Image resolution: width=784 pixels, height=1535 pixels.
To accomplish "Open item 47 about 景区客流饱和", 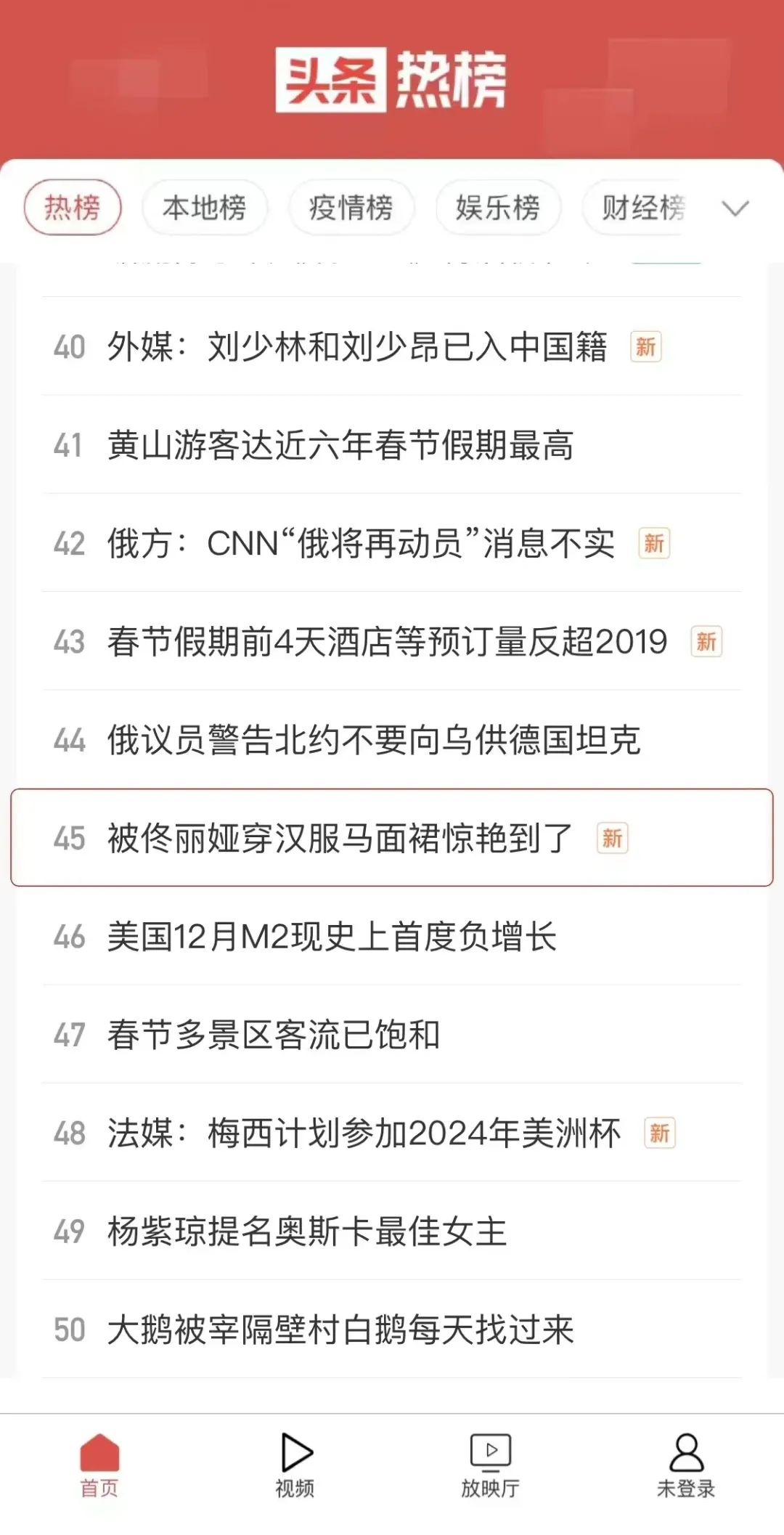I will tap(392, 1035).
